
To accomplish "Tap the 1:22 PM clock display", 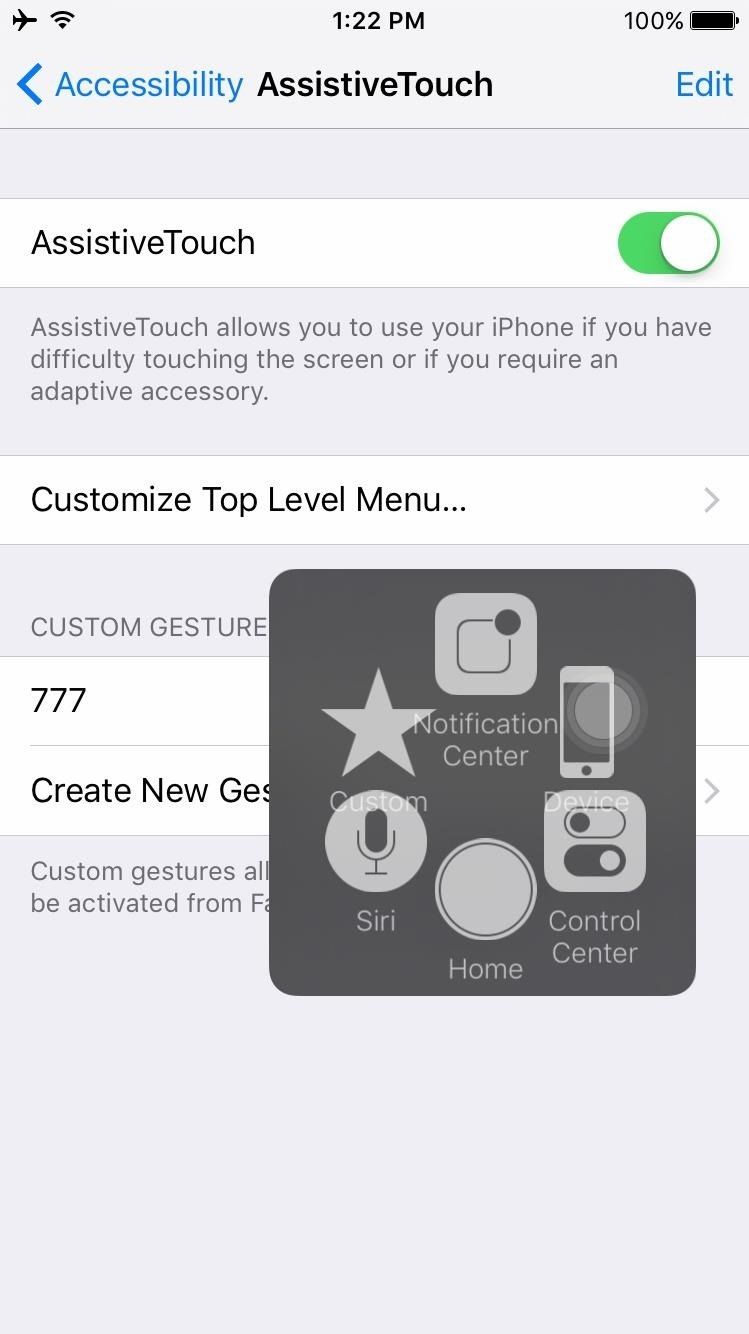I will pyautogui.click(x=378, y=20).
